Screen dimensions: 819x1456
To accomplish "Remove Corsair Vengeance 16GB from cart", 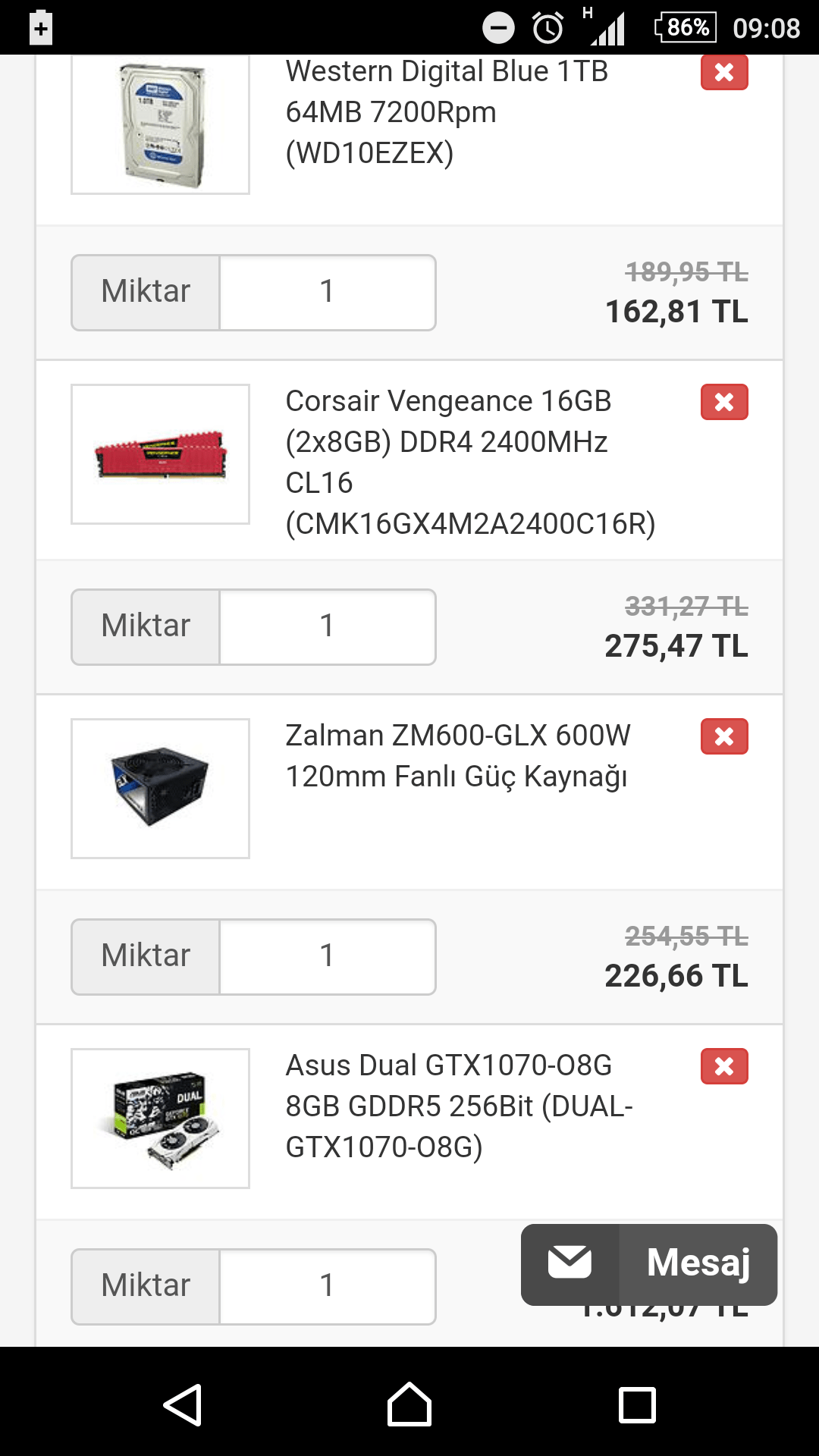I will click(x=724, y=402).
